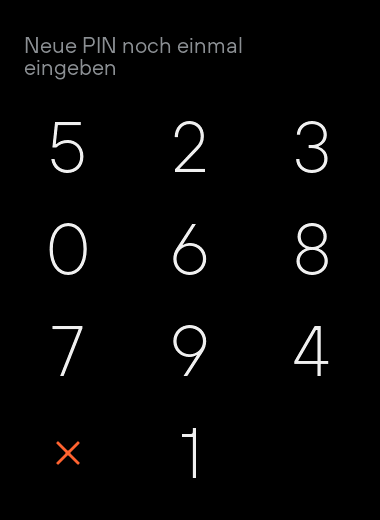Select digit 3 on the keypad
Viewport: 380px width, 520px height.
pos(312,147)
